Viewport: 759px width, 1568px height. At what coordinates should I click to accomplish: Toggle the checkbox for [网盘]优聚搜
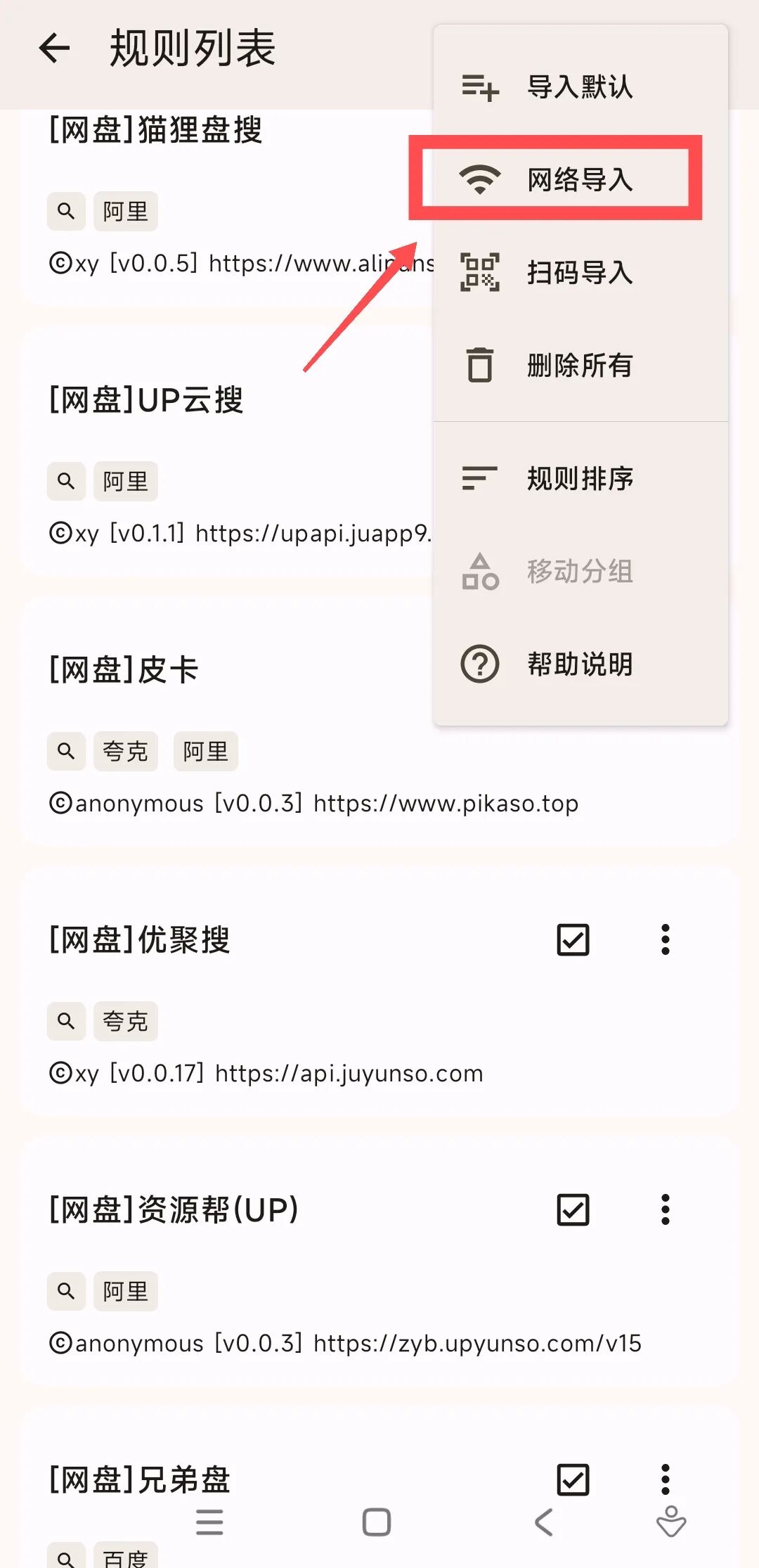[x=573, y=940]
